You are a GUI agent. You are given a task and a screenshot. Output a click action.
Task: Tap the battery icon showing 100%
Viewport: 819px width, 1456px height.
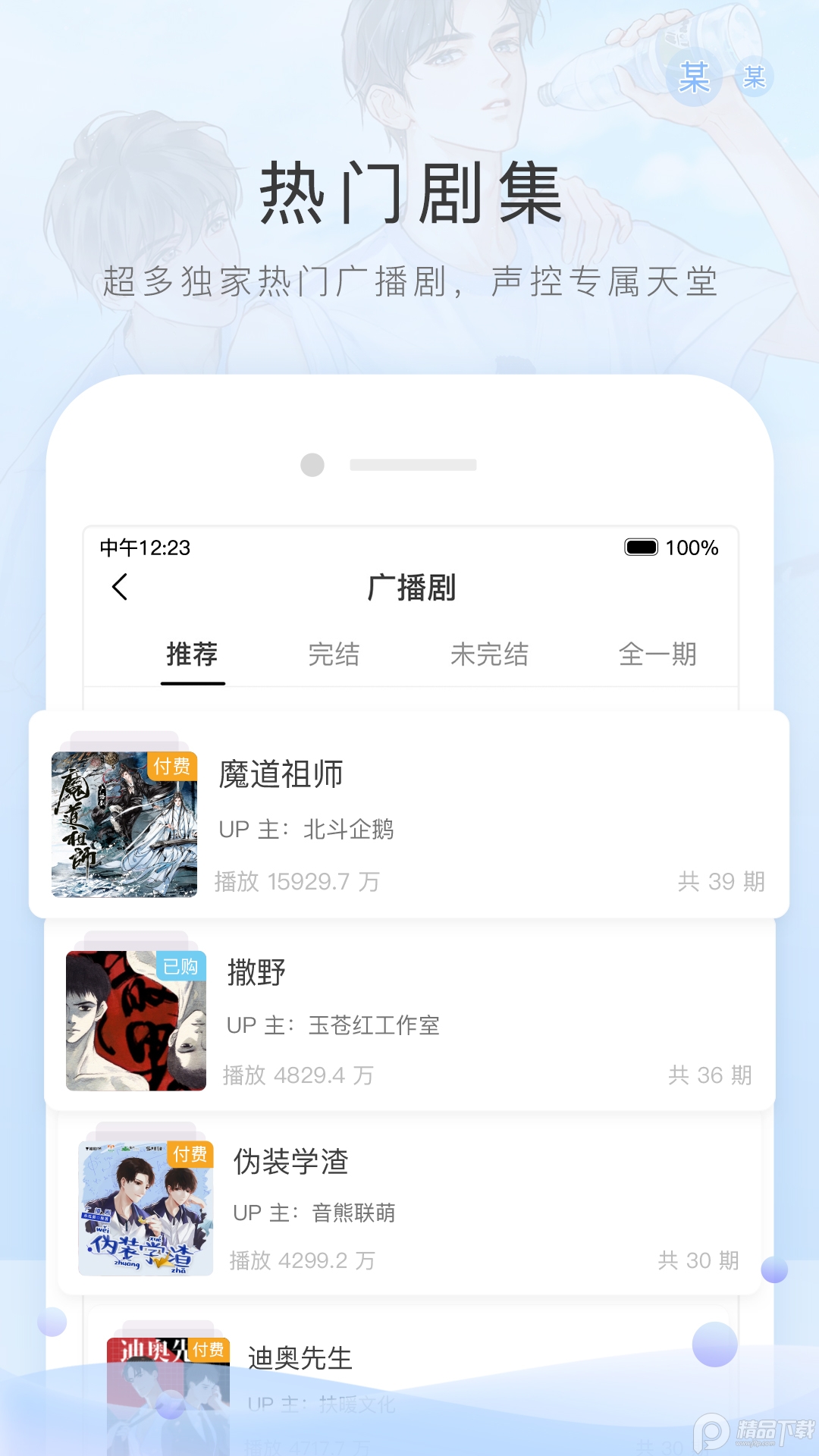[643, 548]
